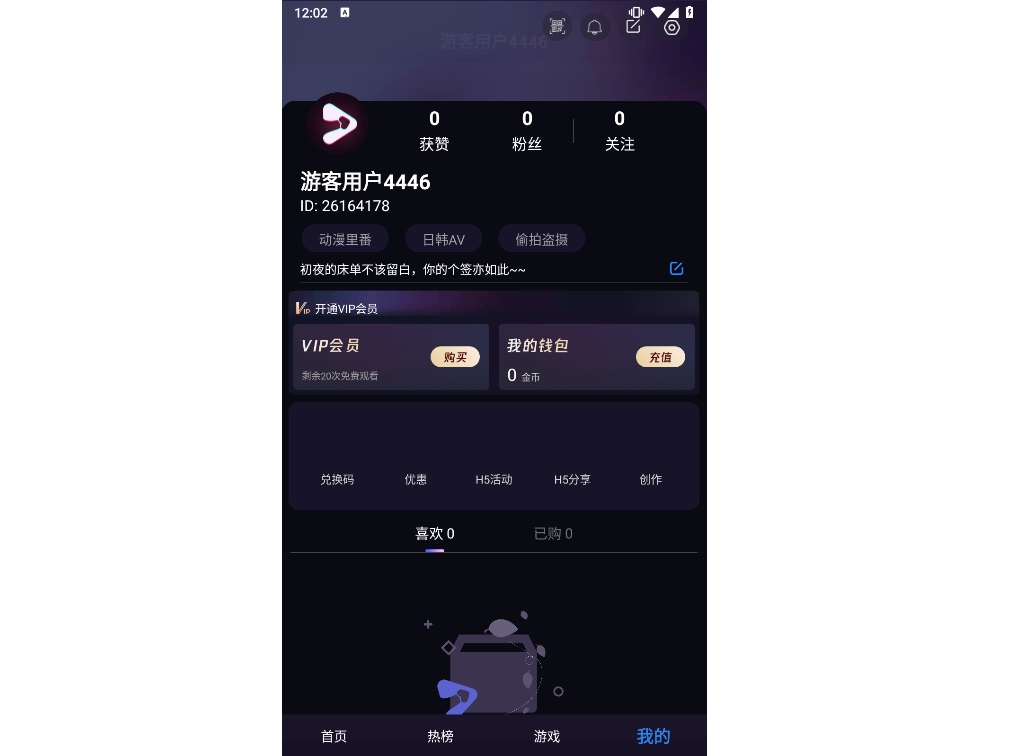The height and width of the screenshot is (756, 1015).
Task: Tap 充值 to recharge the wallet
Action: pos(660,357)
